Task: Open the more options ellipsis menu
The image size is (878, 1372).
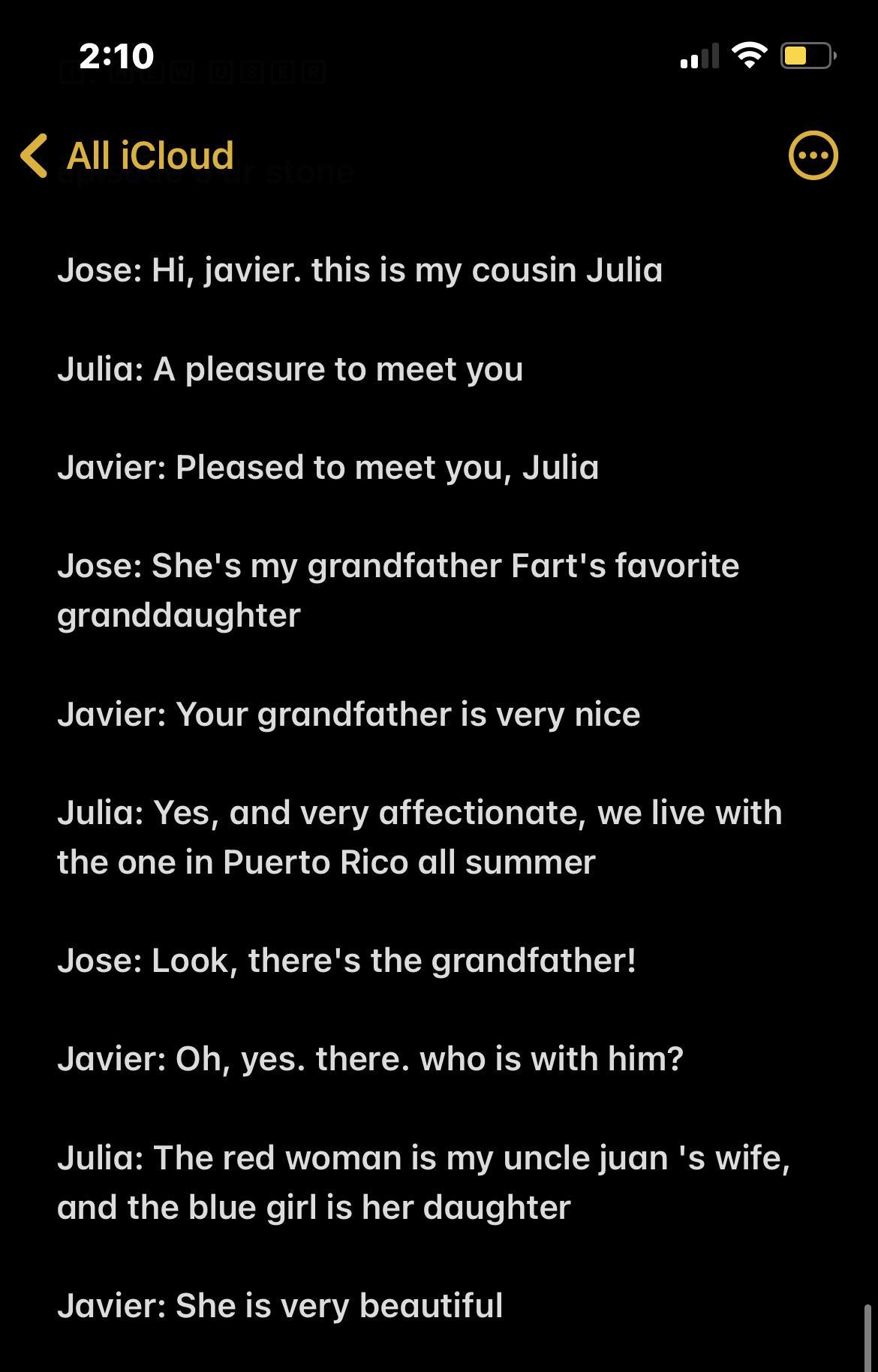Action: point(813,156)
